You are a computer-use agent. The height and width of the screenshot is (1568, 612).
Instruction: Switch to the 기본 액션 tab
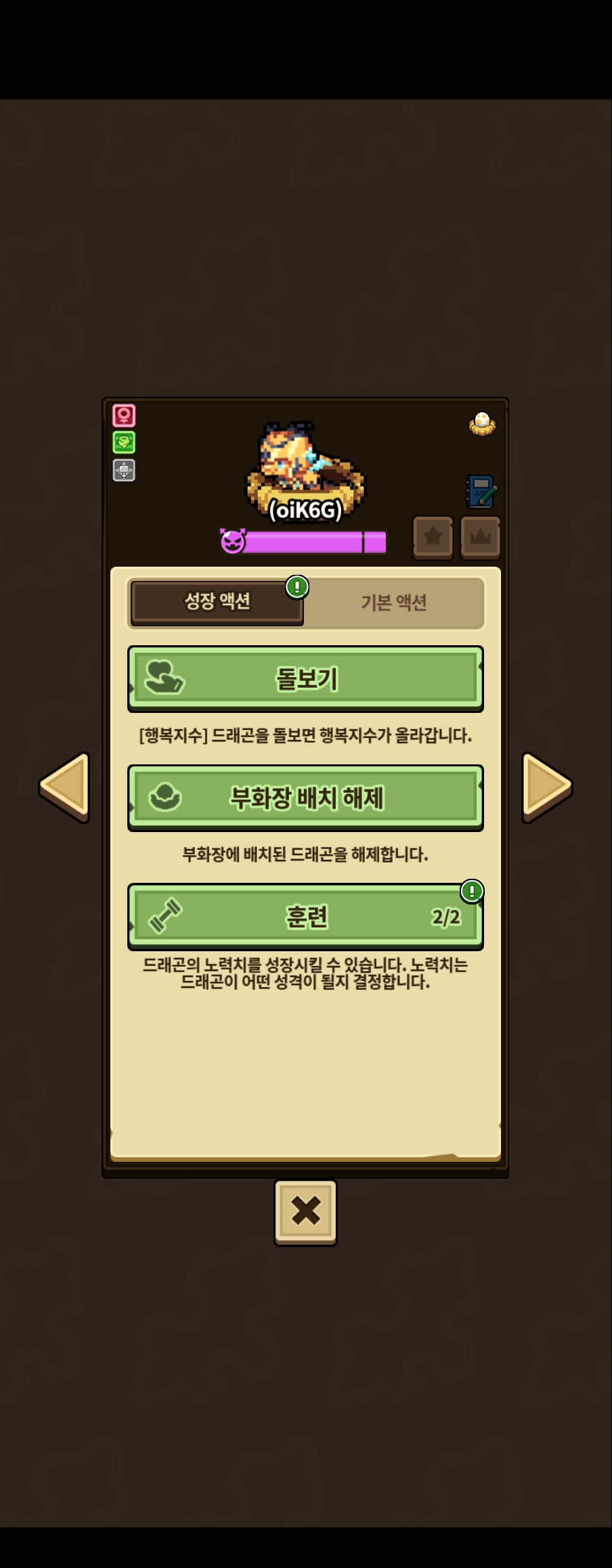click(394, 602)
